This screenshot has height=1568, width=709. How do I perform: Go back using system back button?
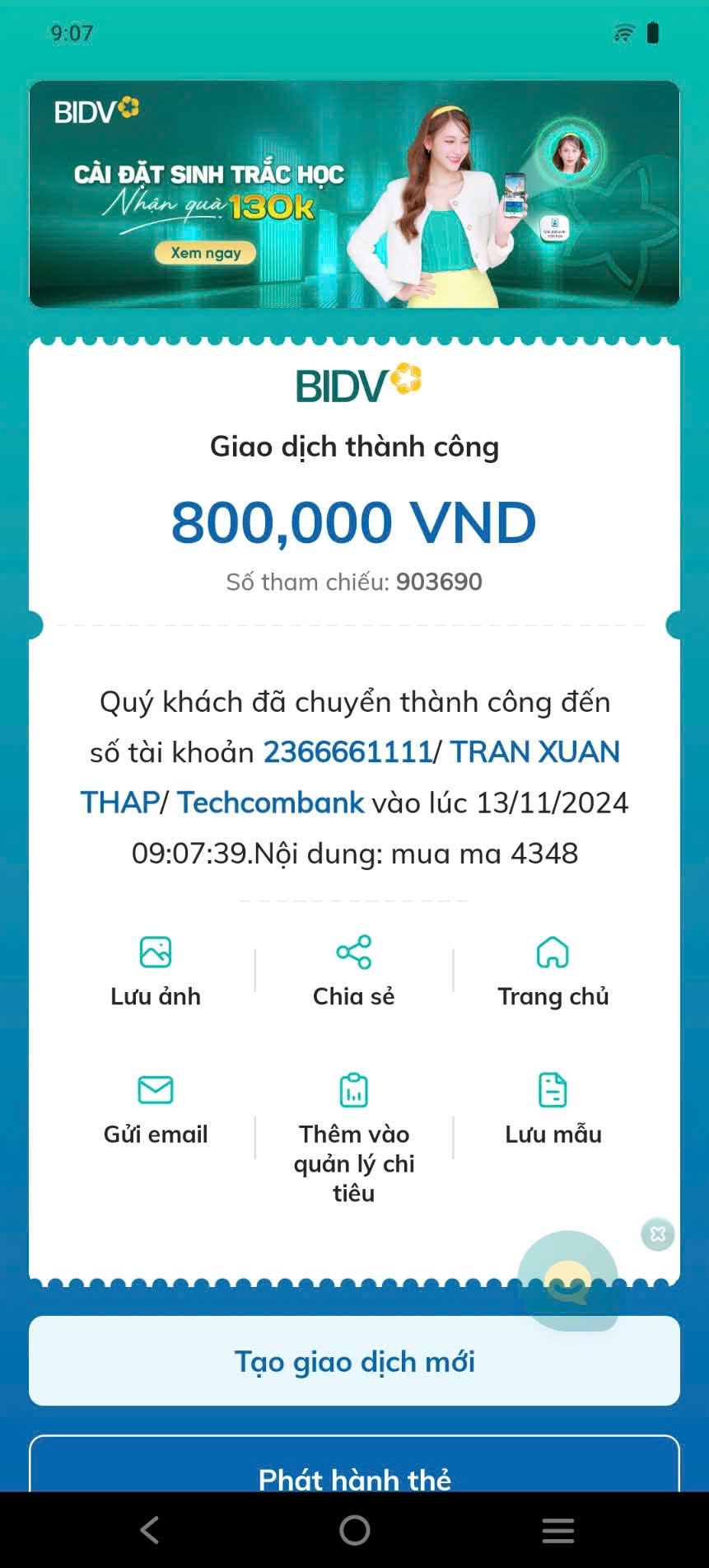(x=150, y=1530)
